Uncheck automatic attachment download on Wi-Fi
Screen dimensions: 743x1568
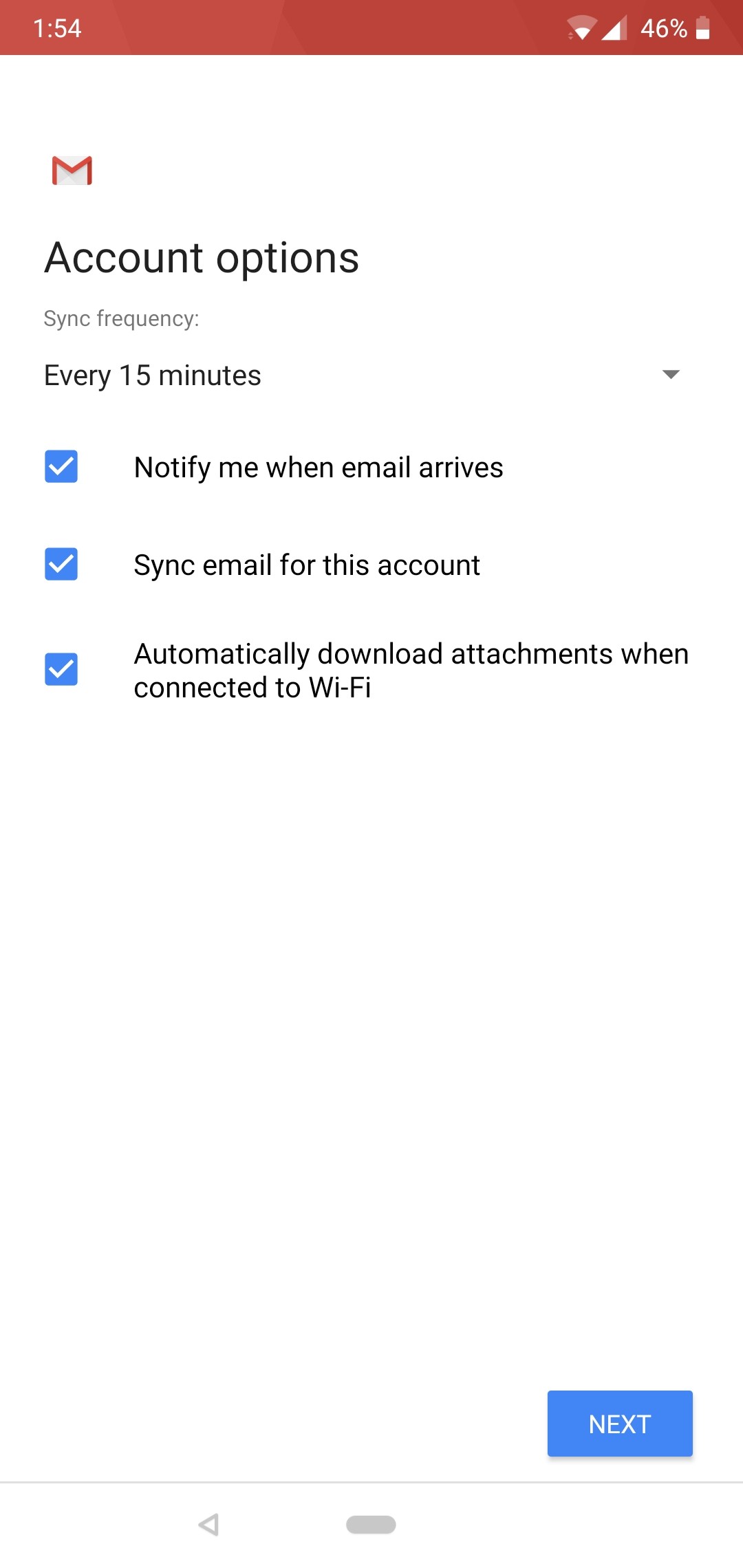tap(61, 670)
